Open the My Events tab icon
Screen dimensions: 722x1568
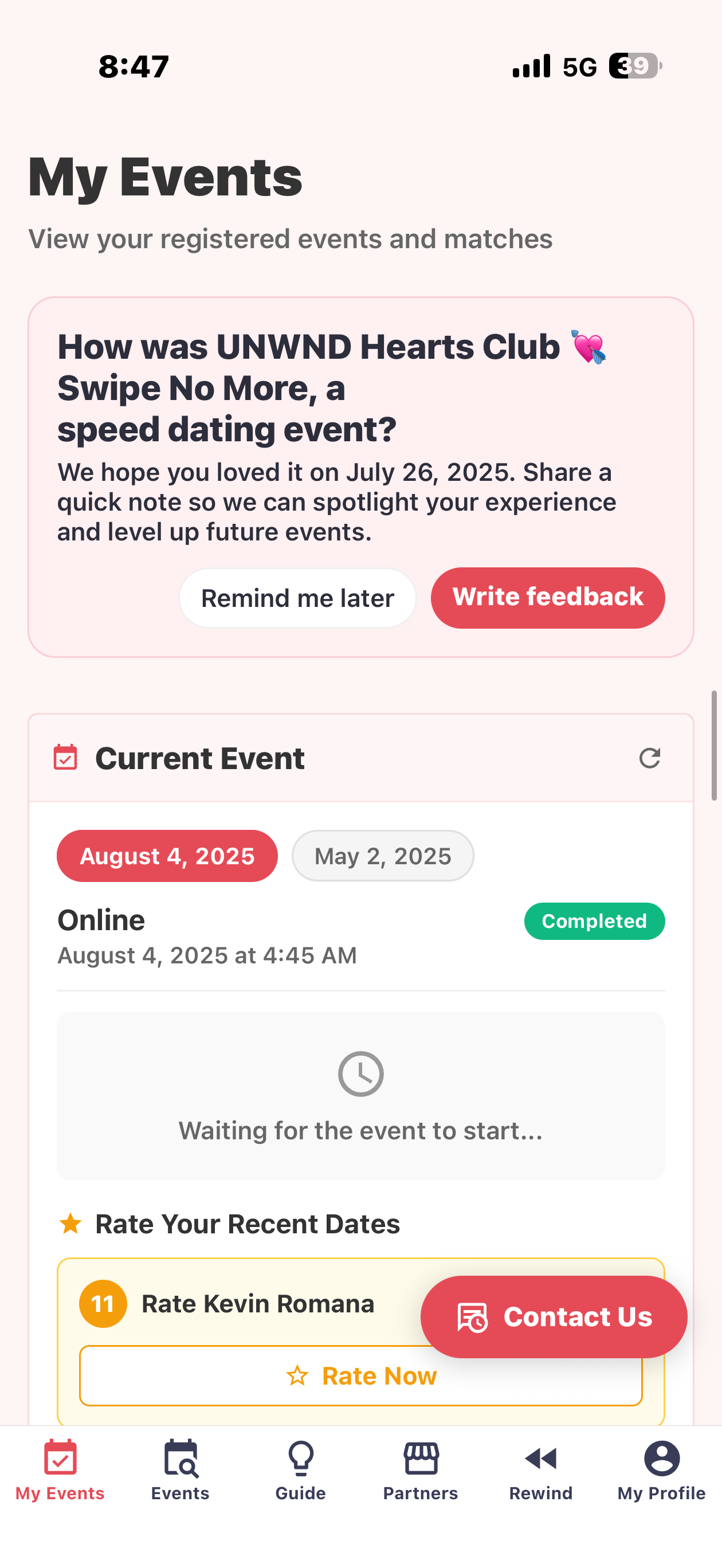coord(59,1463)
